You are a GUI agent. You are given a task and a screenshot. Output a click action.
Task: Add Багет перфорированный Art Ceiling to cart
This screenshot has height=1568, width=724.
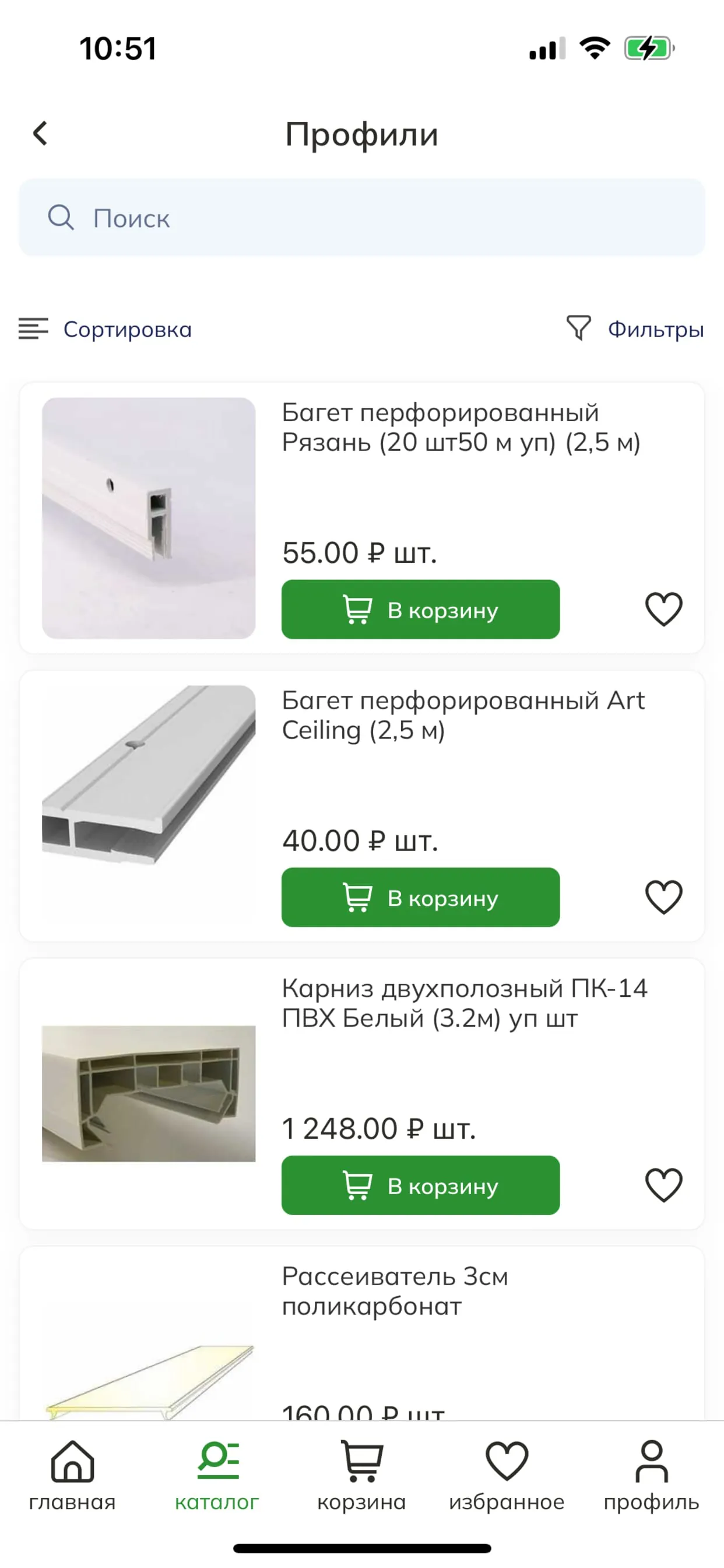click(420, 897)
